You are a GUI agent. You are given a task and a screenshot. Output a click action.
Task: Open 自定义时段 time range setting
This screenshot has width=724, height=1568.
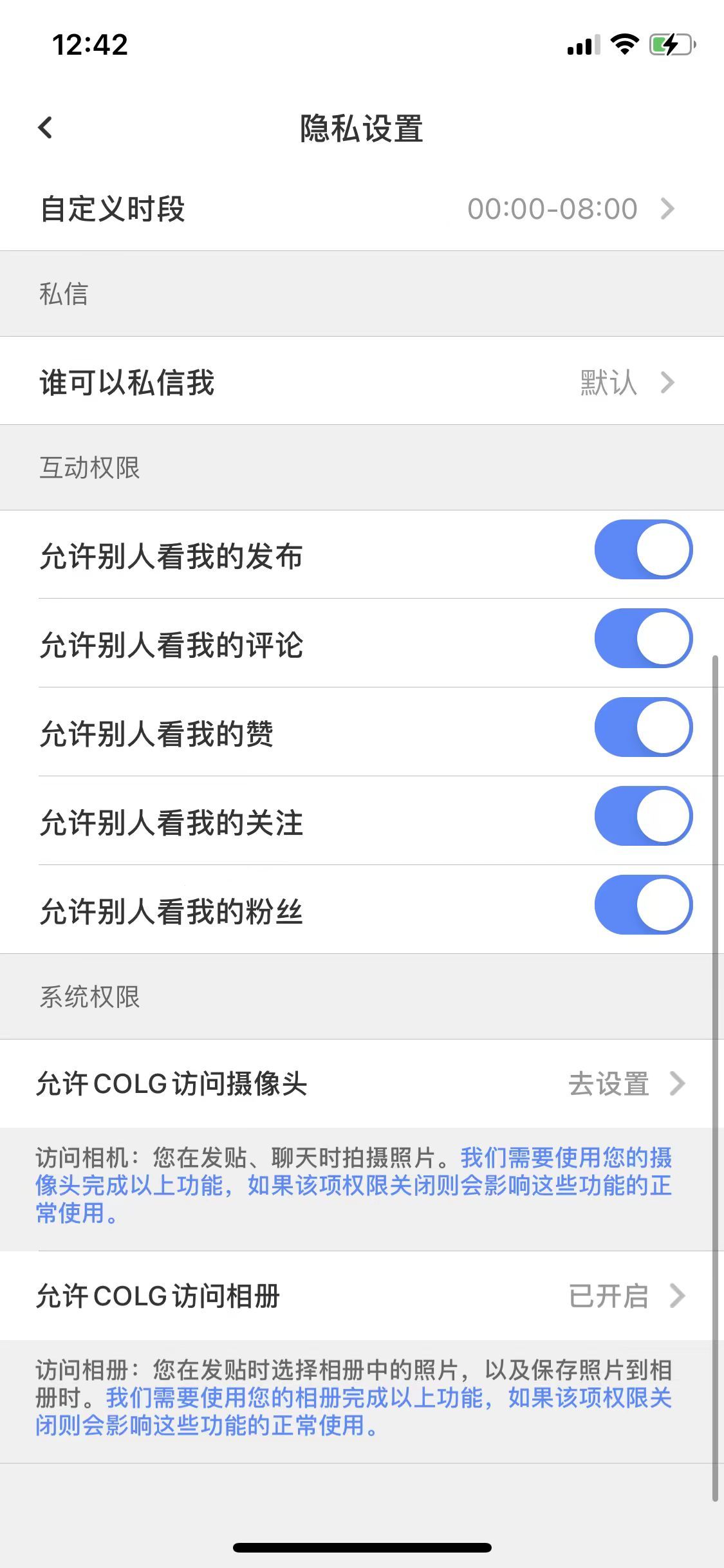pyautogui.click(x=362, y=209)
